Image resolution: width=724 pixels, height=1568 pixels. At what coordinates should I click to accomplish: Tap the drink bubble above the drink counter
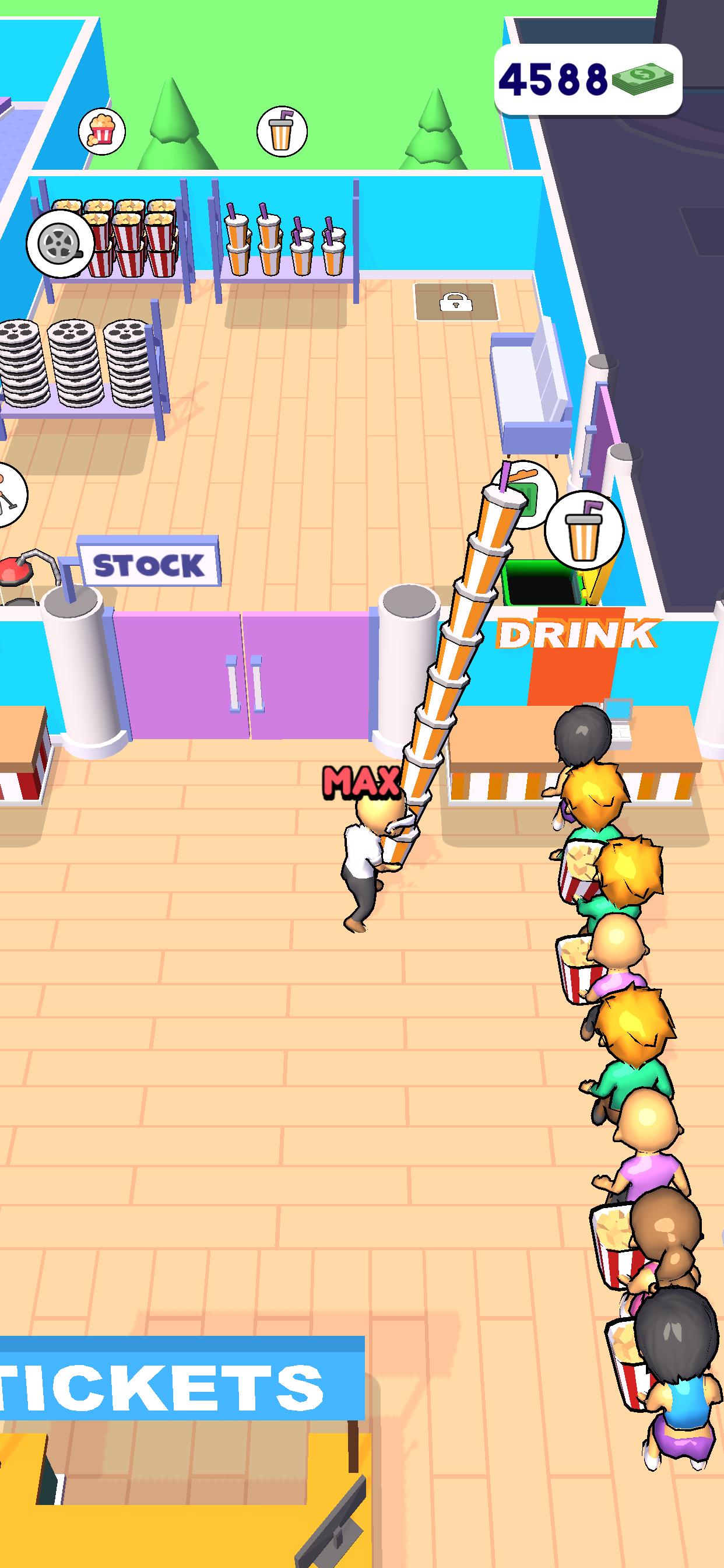click(x=584, y=530)
